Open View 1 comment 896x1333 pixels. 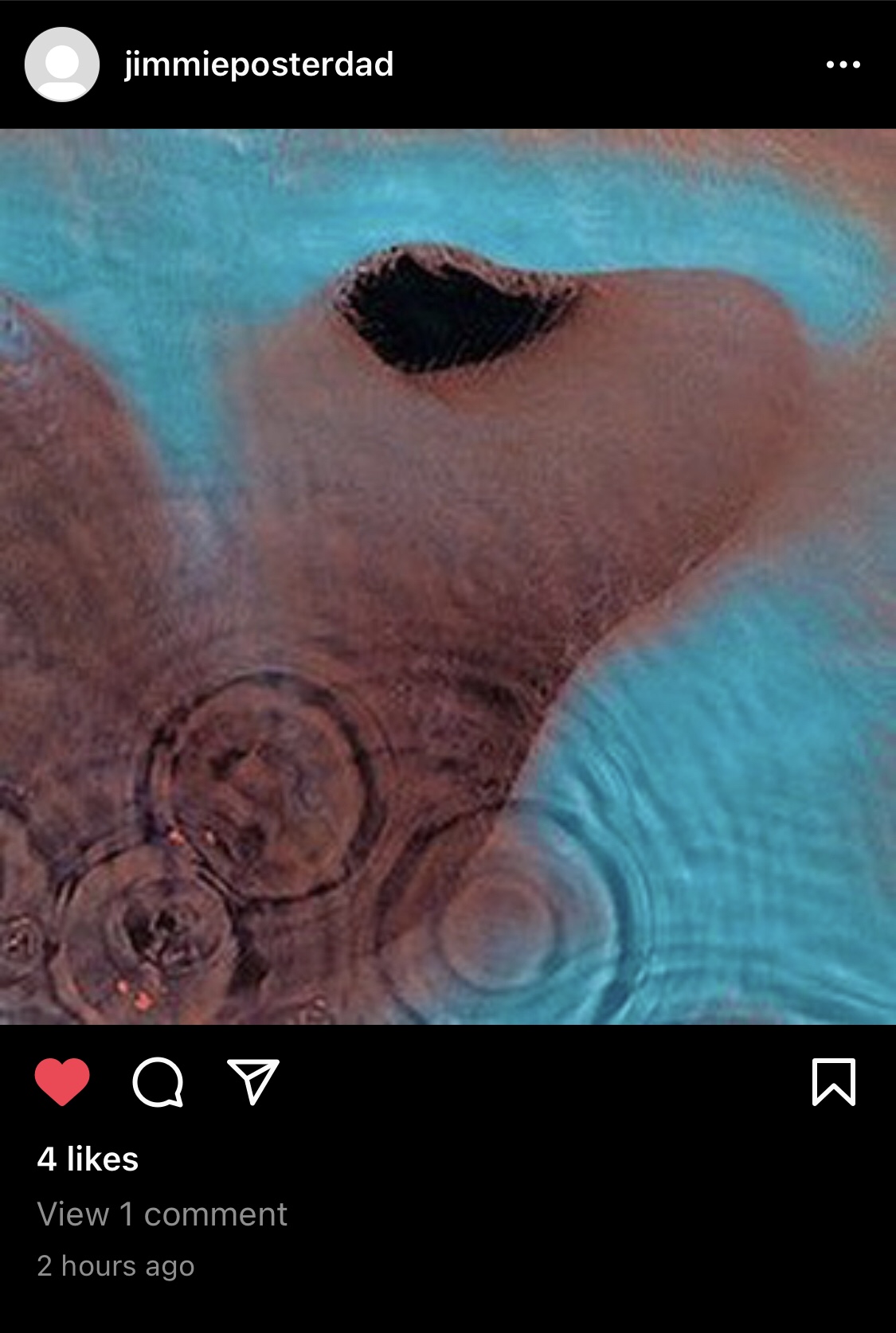coord(162,1214)
